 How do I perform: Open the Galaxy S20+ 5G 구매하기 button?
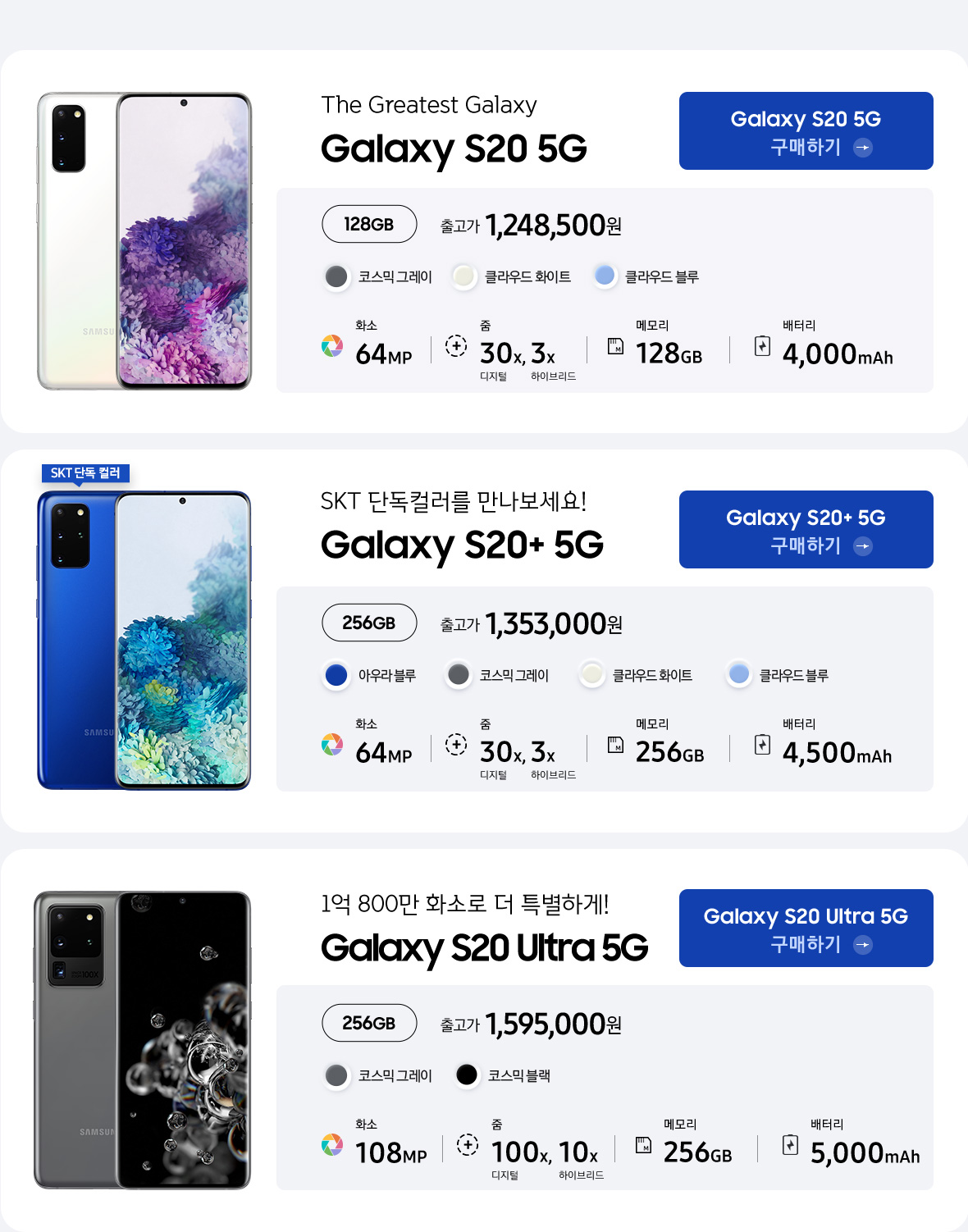point(806,530)
